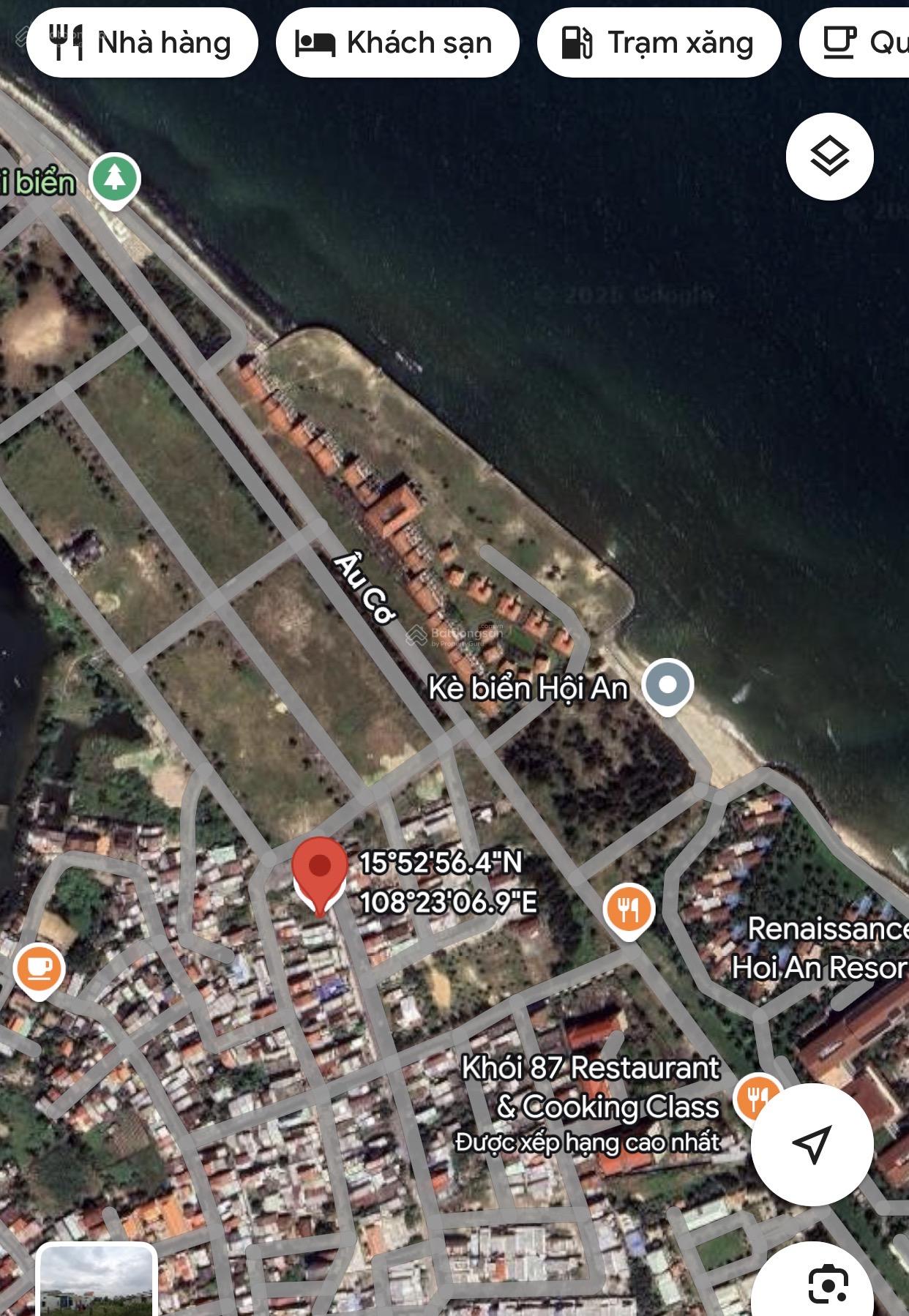The width and height of the screenshot is (909, 1316).
Task: Select the Trạm xăng filter chip
Action: (x=658, y=43)
